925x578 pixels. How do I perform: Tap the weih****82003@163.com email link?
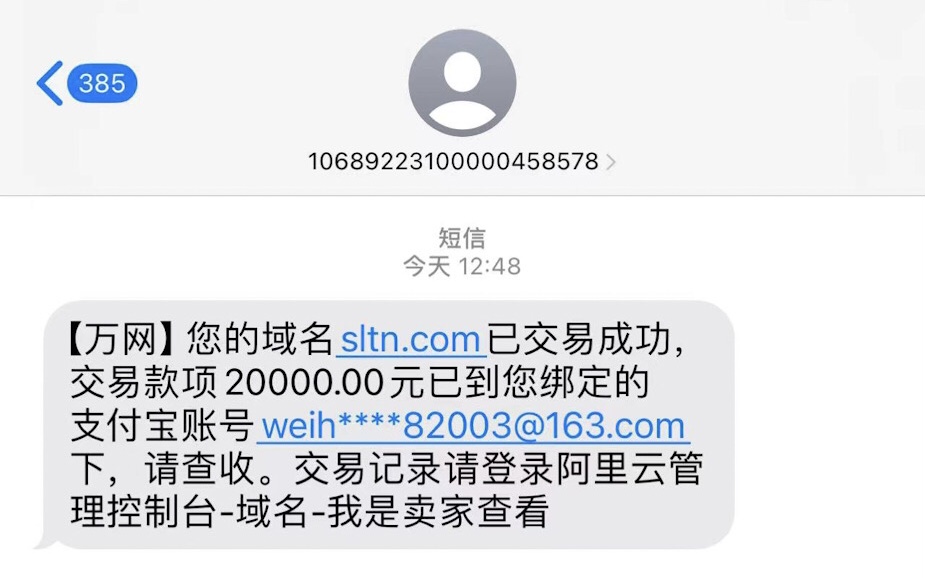pyautogui.click(x=473, y=426)
